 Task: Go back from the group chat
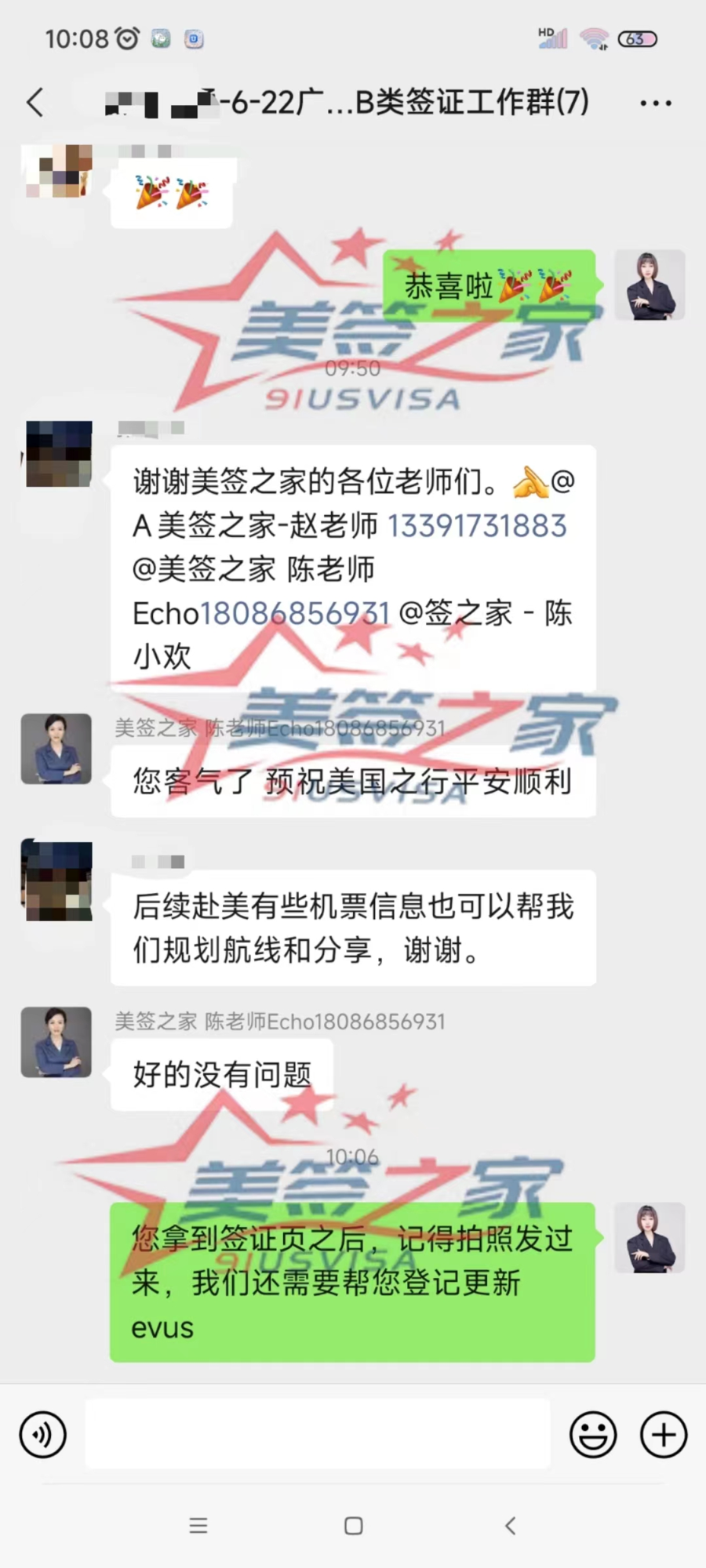[35, 103]
